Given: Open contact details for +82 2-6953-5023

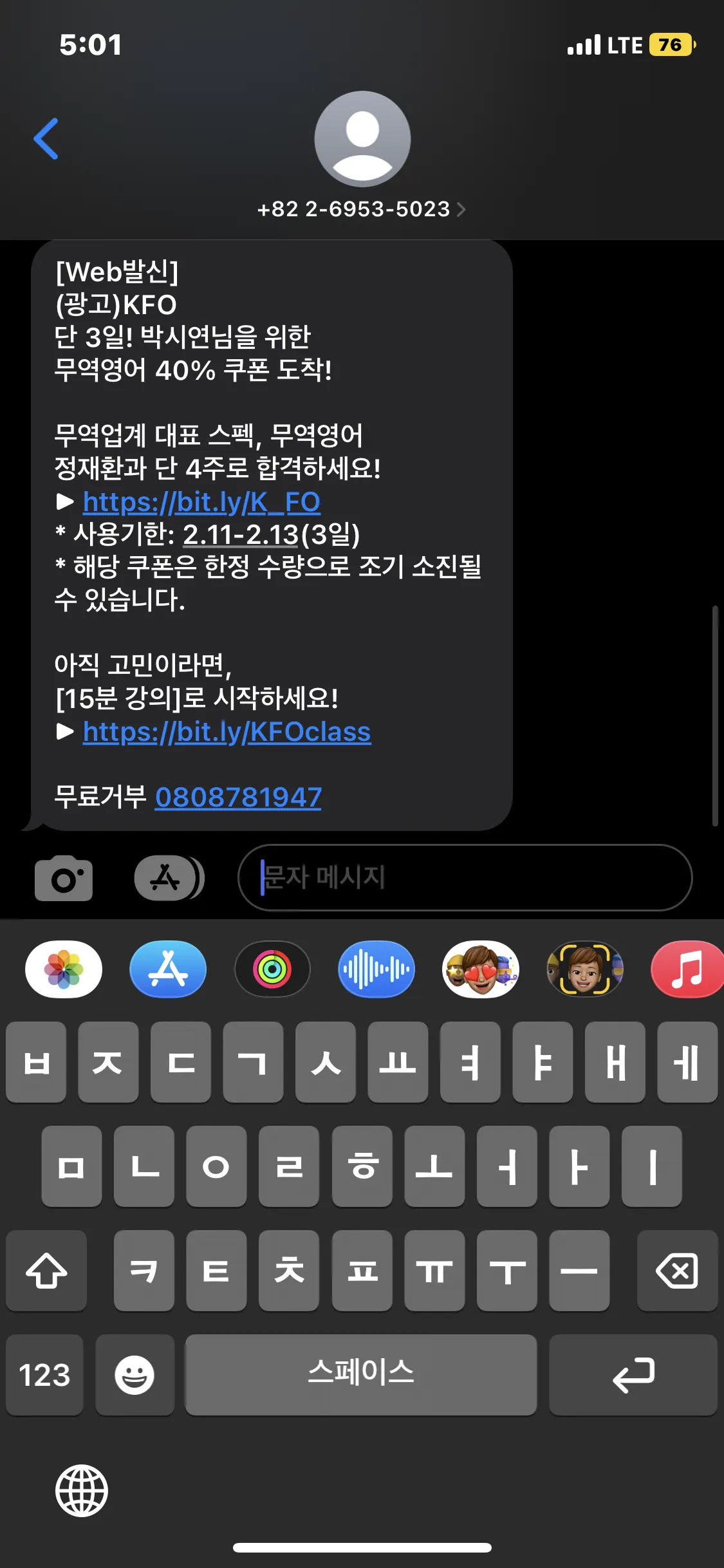Looking at the screenshot, I should 360,209.
